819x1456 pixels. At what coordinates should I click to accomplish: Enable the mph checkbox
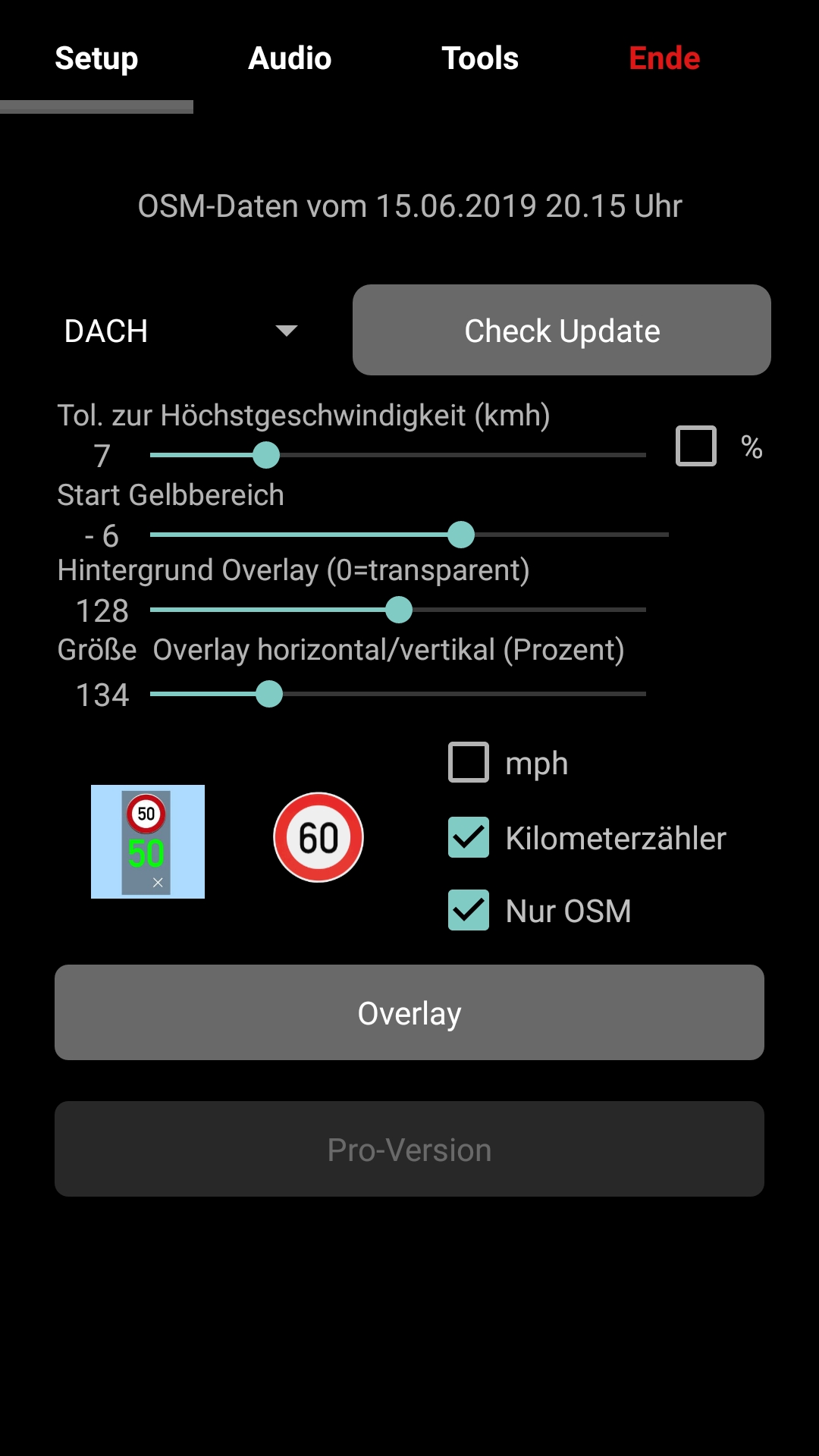pyautogui.click(x=469, y=762)
